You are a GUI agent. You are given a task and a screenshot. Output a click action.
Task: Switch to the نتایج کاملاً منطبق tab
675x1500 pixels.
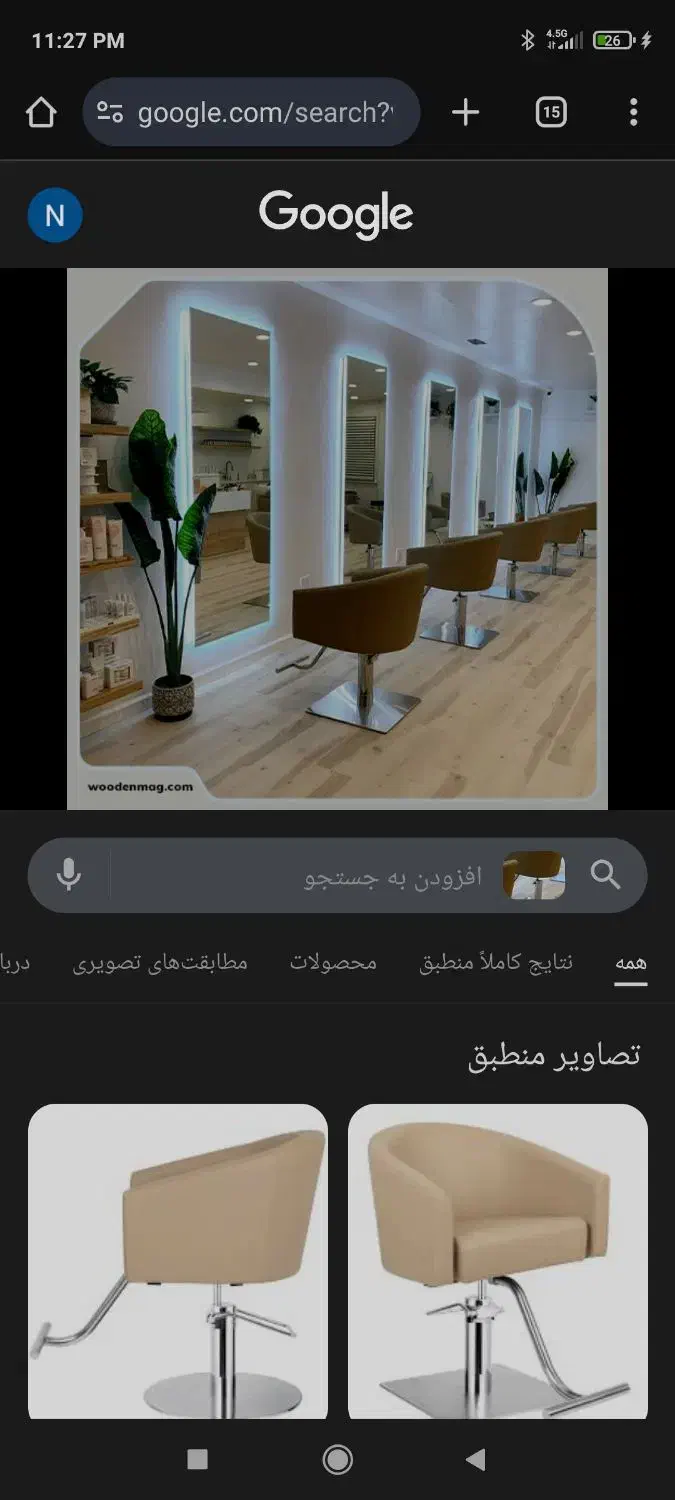pyautogui.click(x=496, y=963)
